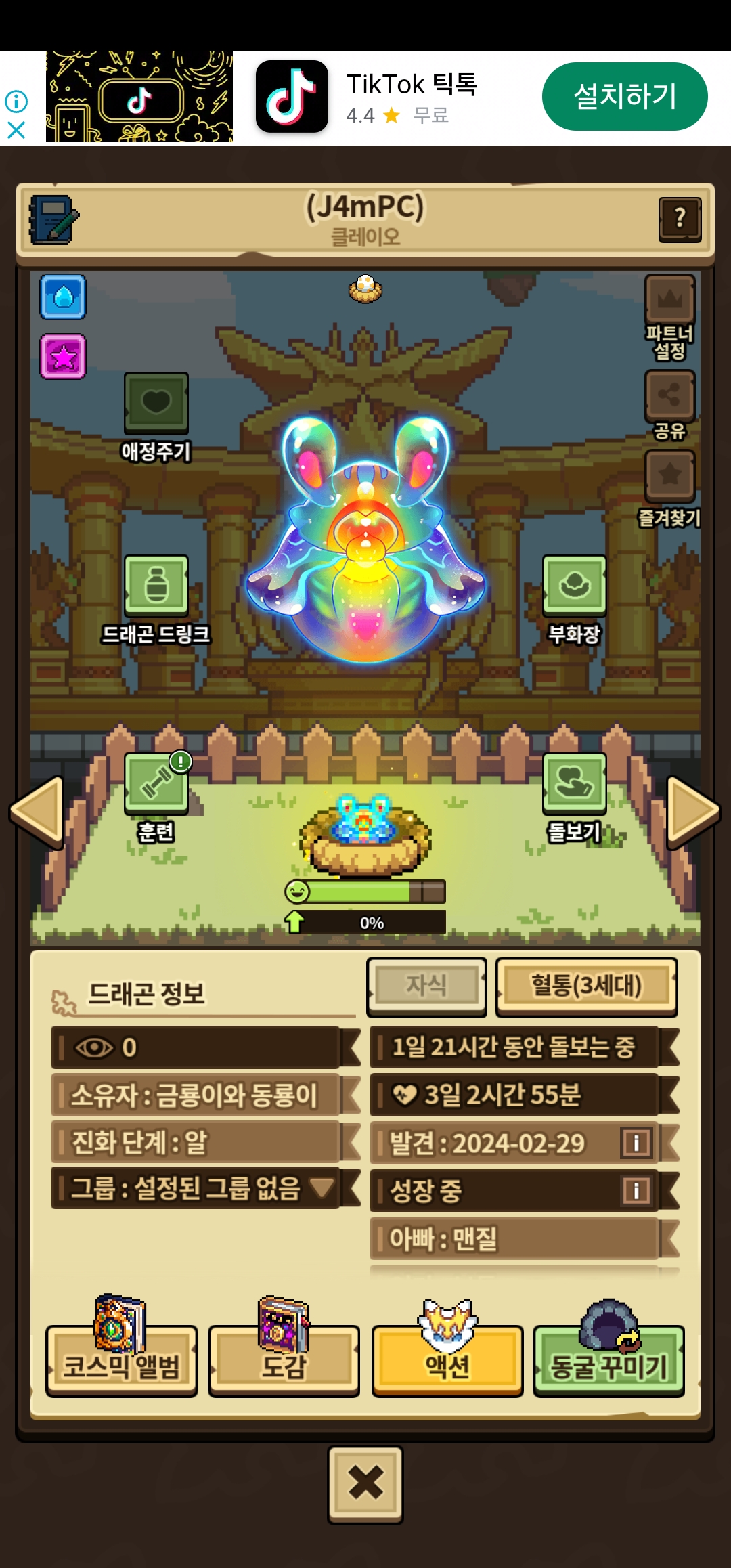The height and width of the screenshot is (1568, 731).
Task: Open the 부화장 hatchery button
Action: (574, 586)
